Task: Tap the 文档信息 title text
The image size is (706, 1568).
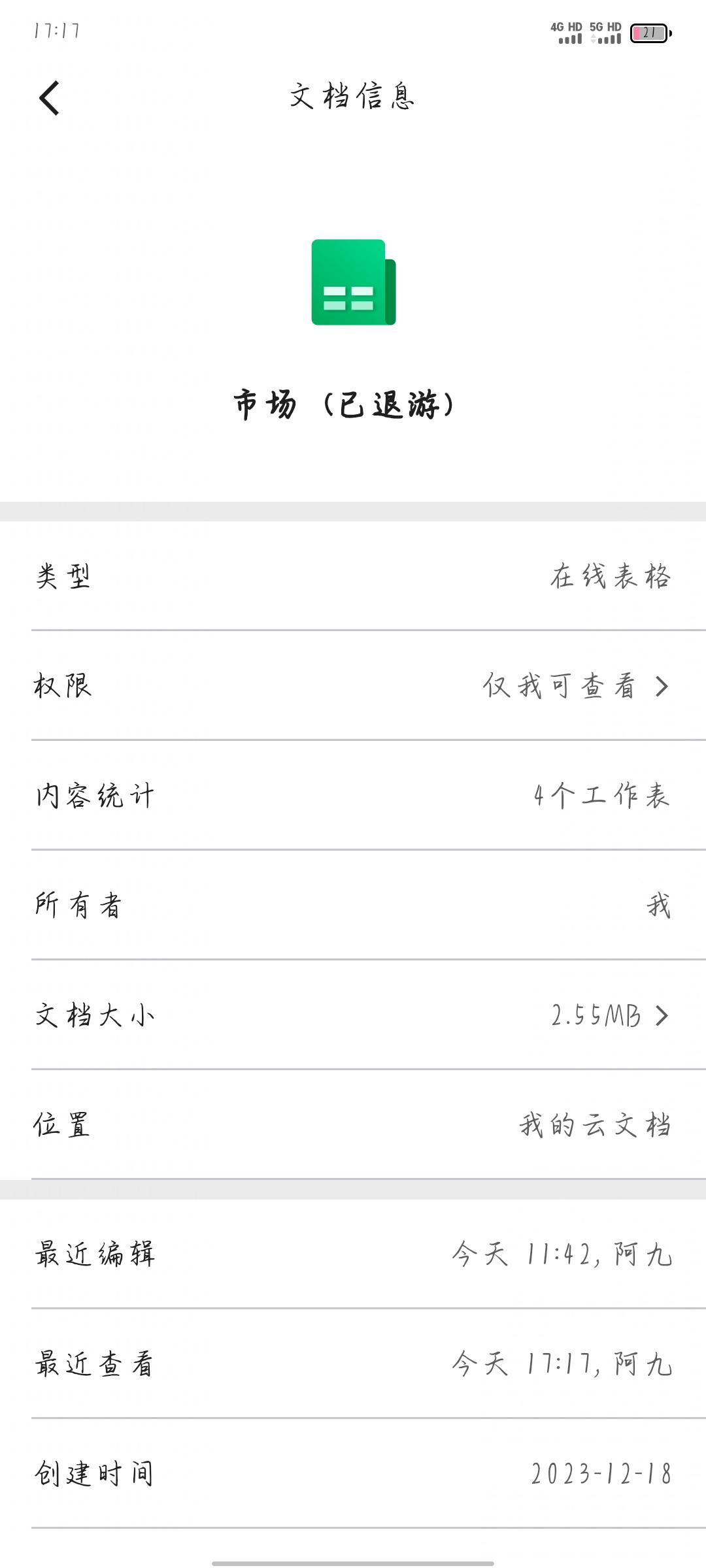Action: 353,98
